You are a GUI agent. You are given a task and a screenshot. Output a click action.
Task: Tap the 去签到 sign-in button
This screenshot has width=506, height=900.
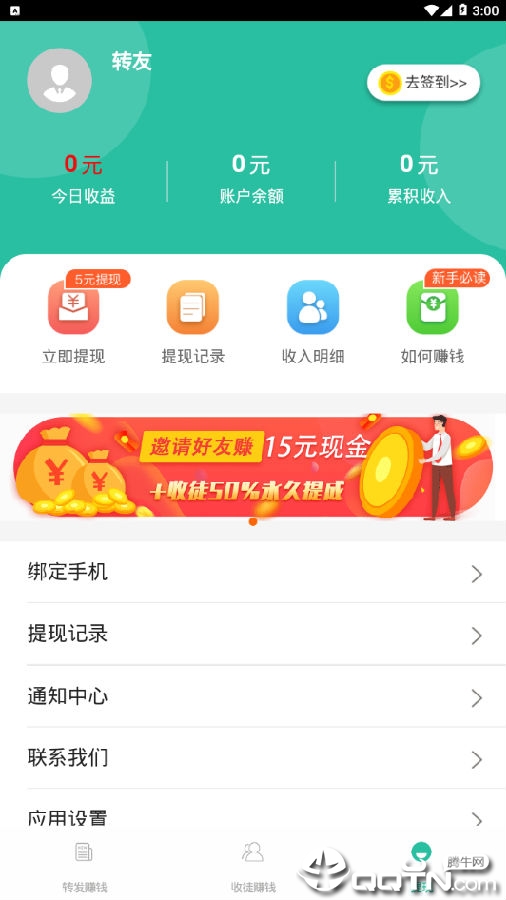click(423, 83)
